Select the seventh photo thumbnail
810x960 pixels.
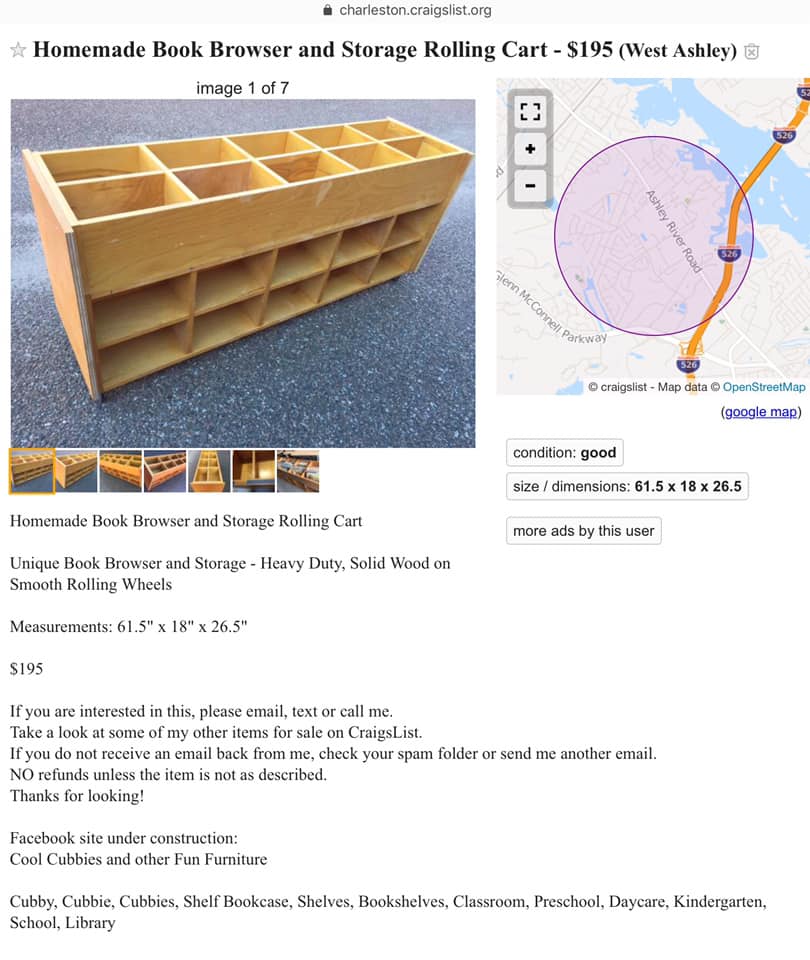click(298, 471)
